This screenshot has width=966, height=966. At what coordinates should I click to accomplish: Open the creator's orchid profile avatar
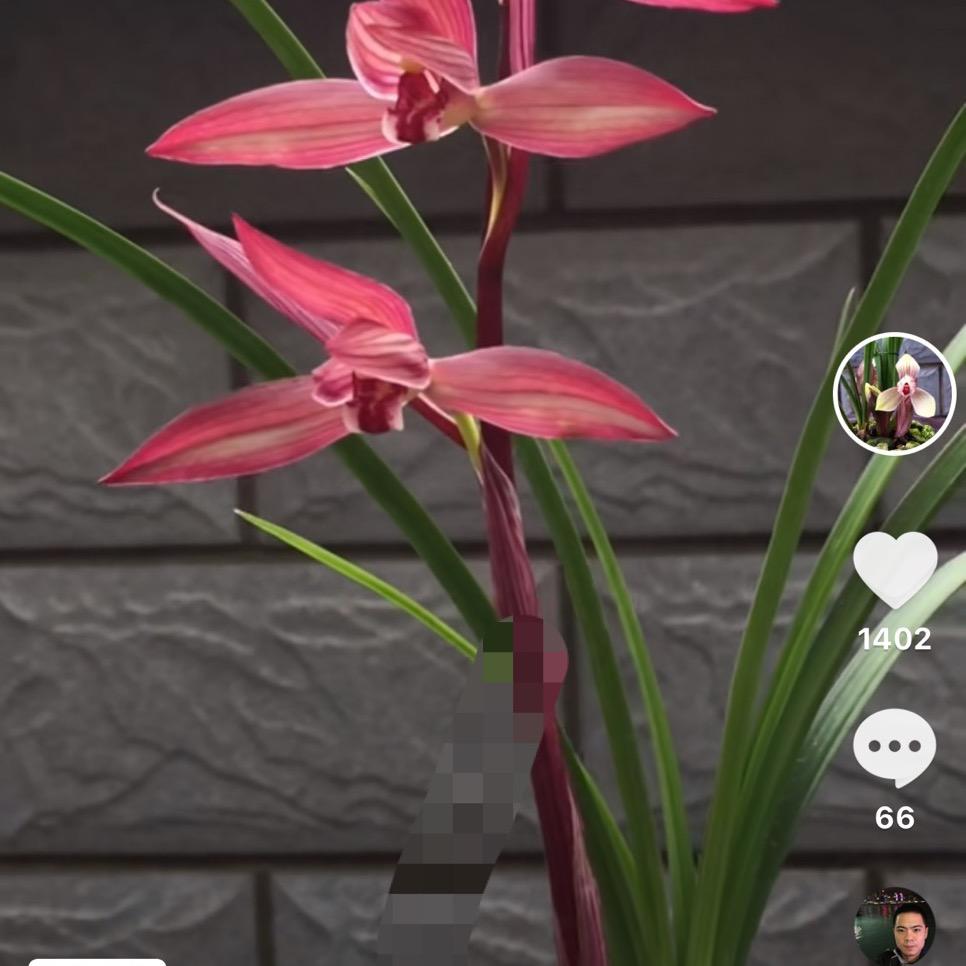[894, 394]
